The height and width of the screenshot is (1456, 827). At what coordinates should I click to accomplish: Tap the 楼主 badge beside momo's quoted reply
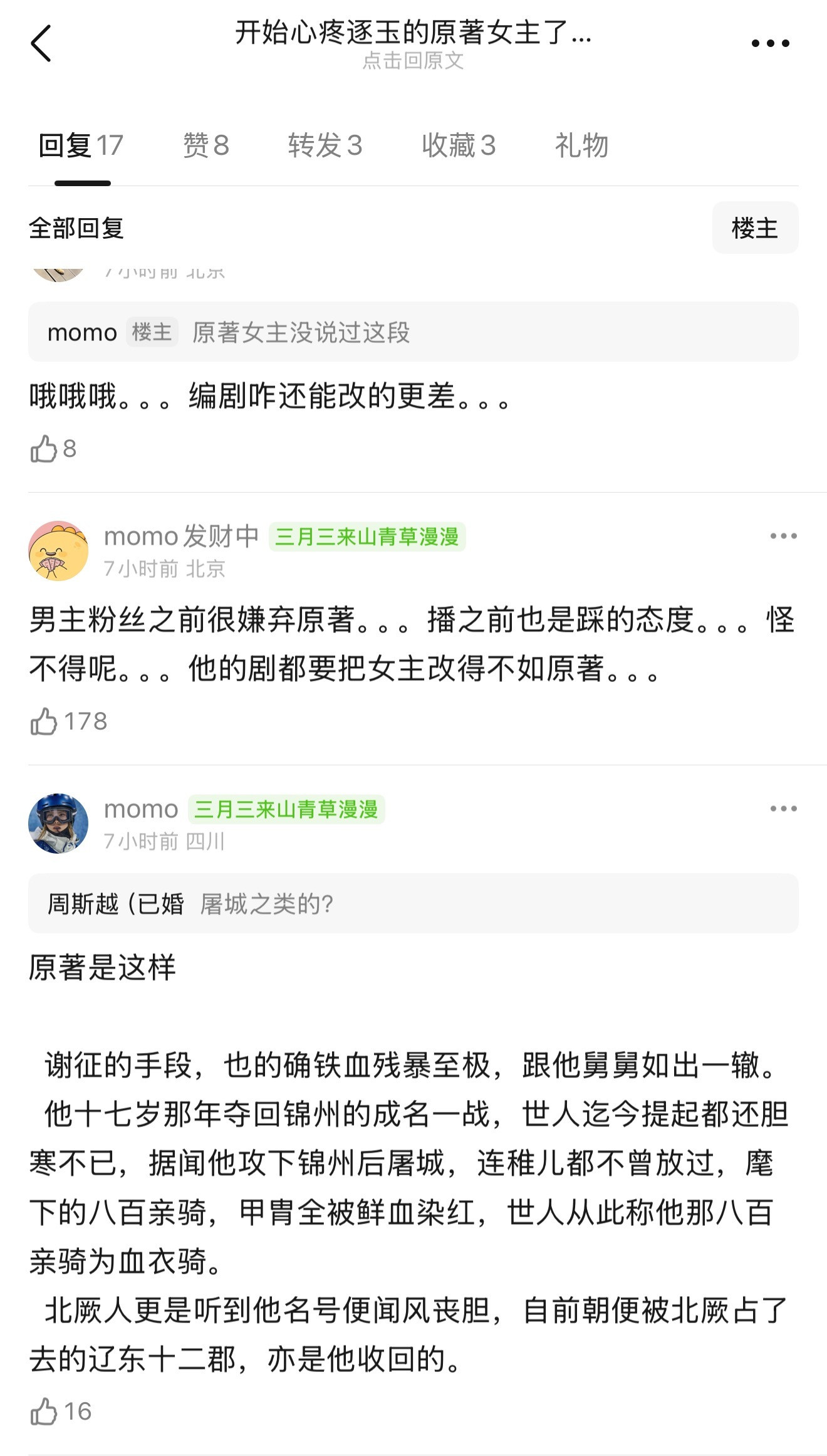point(152,333)
